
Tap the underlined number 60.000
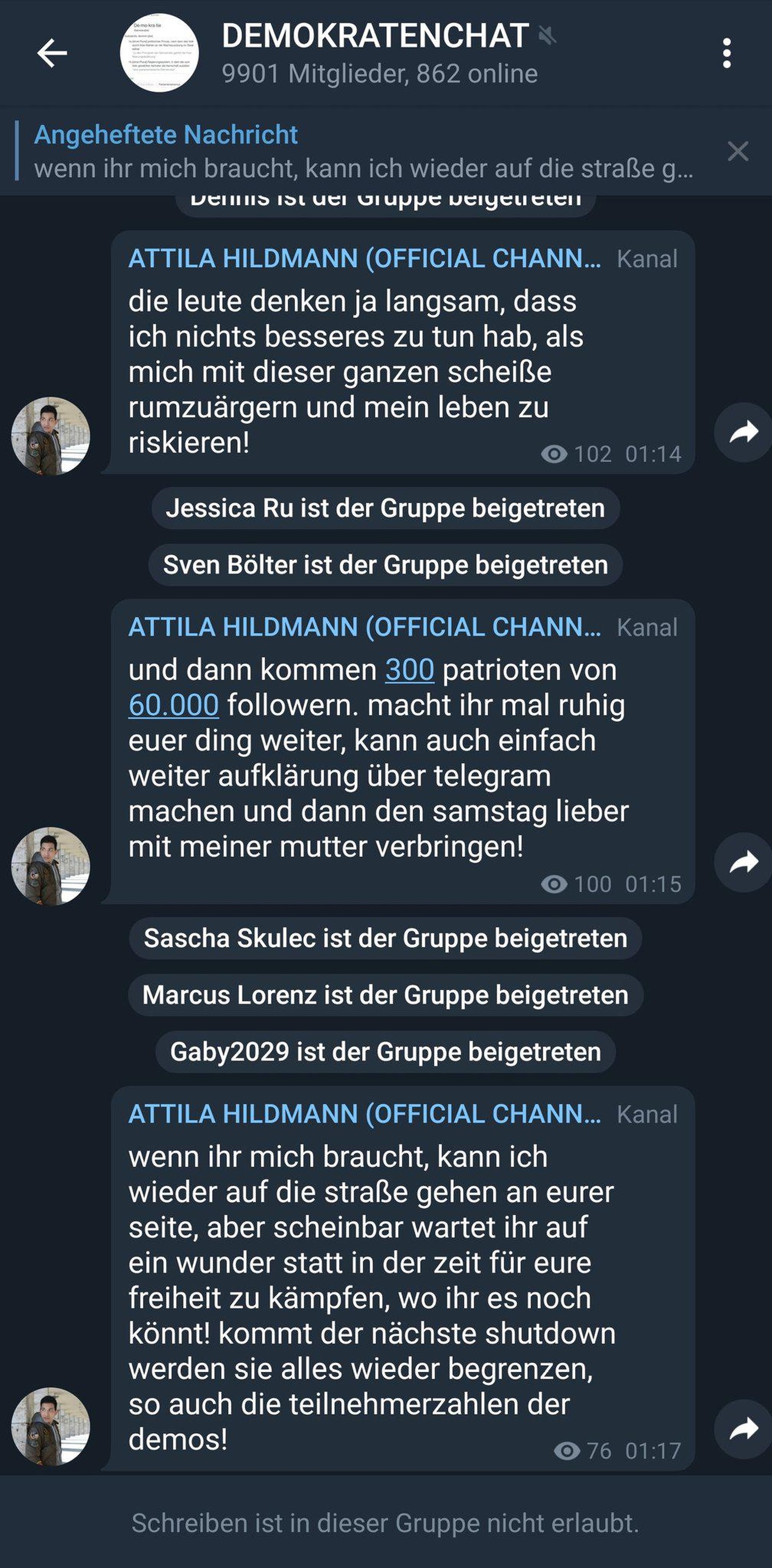click(173, 705)
